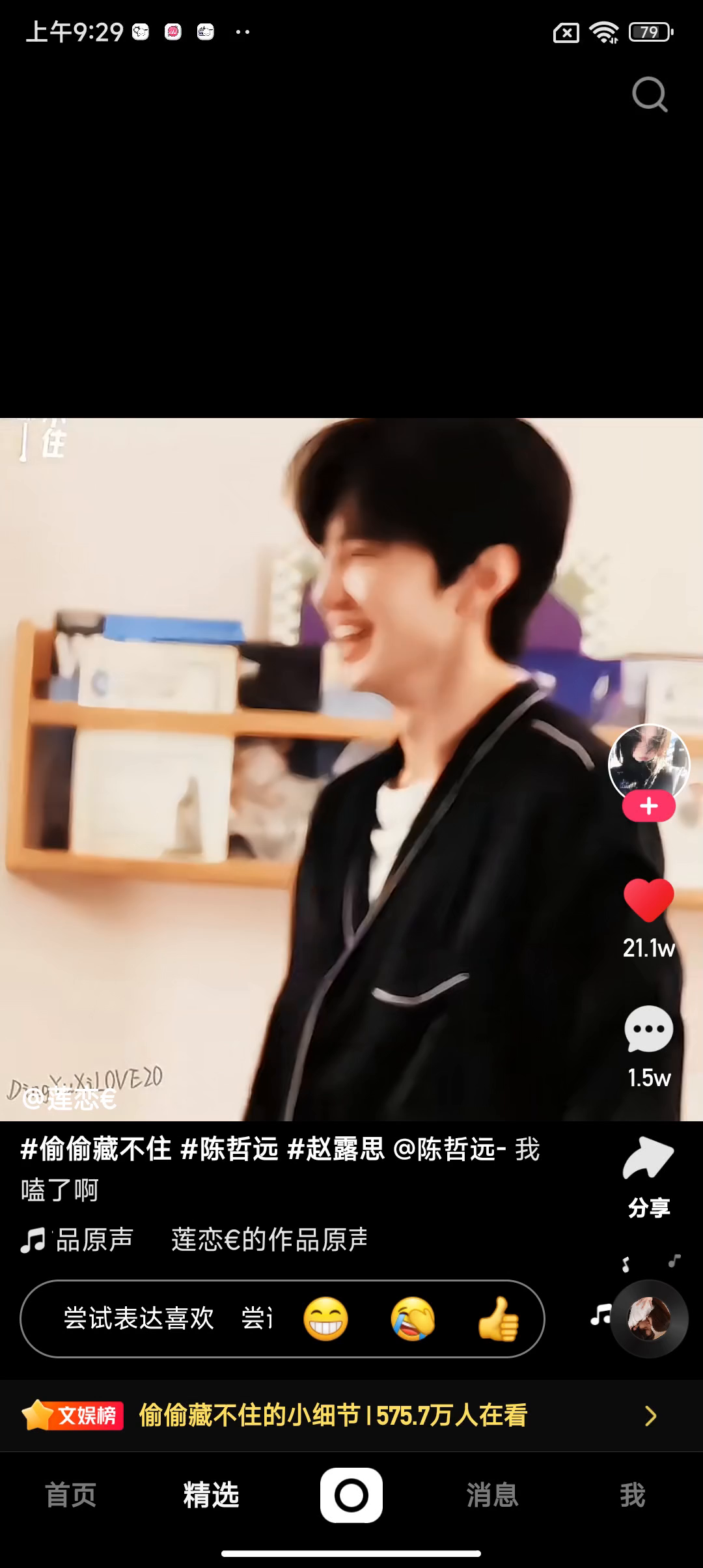The width and height of the screenshot is (703, 1568).
Task: Open the creator's profile avatar
Action: click(x=648, y=761)
